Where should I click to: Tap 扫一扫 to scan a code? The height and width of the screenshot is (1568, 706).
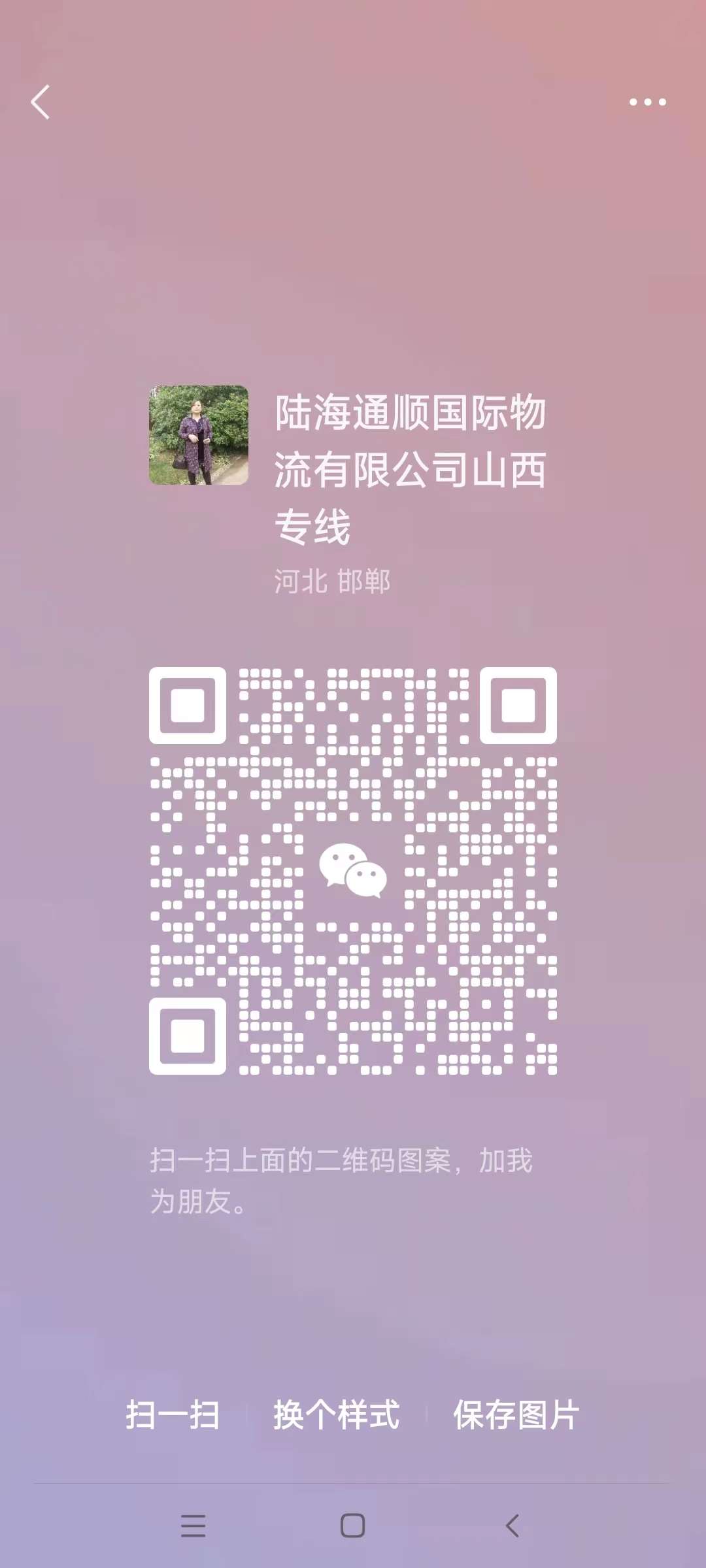(x=173, y=1415)
